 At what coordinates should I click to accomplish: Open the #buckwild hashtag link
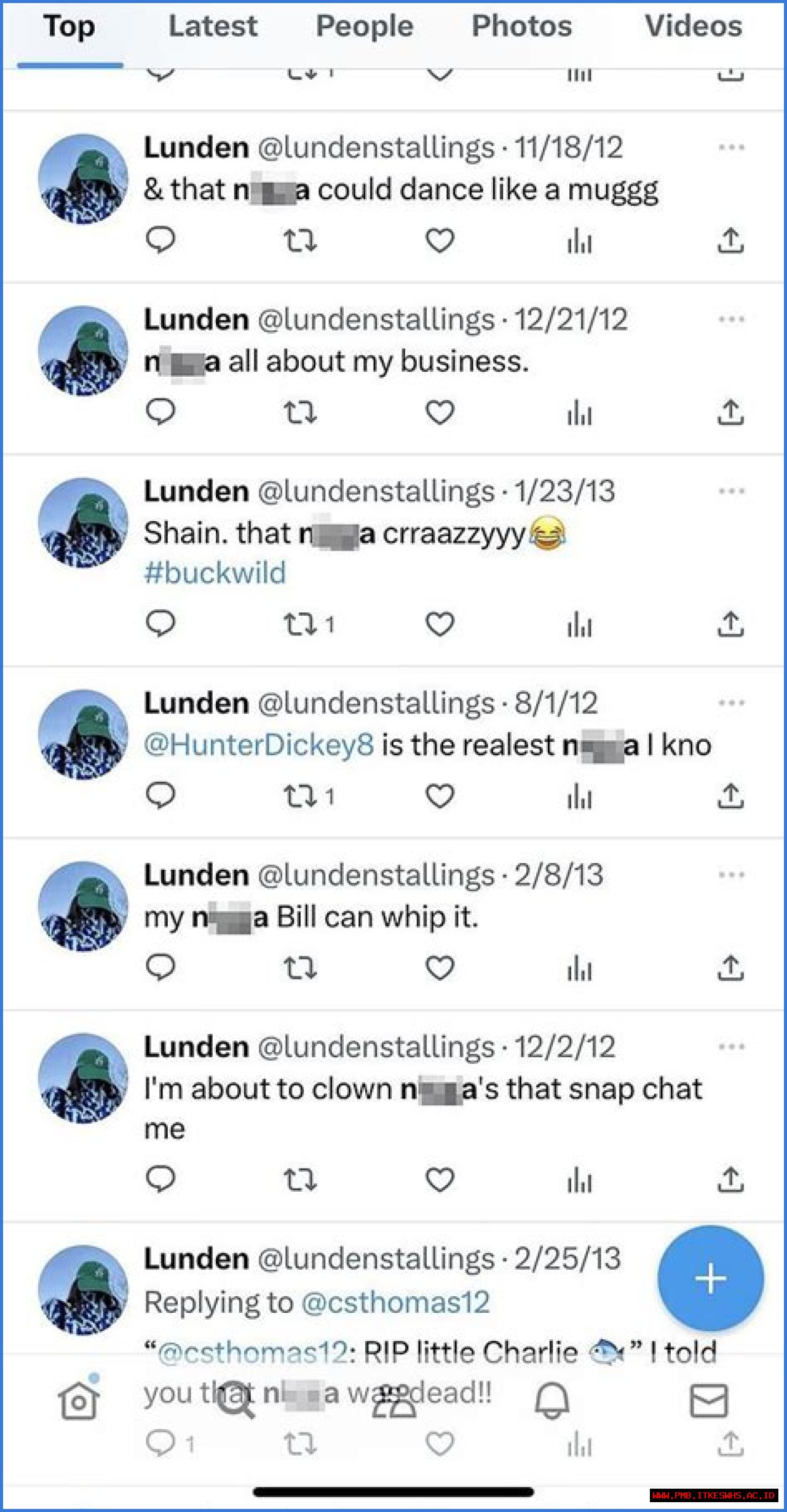(x=214, y=572)
